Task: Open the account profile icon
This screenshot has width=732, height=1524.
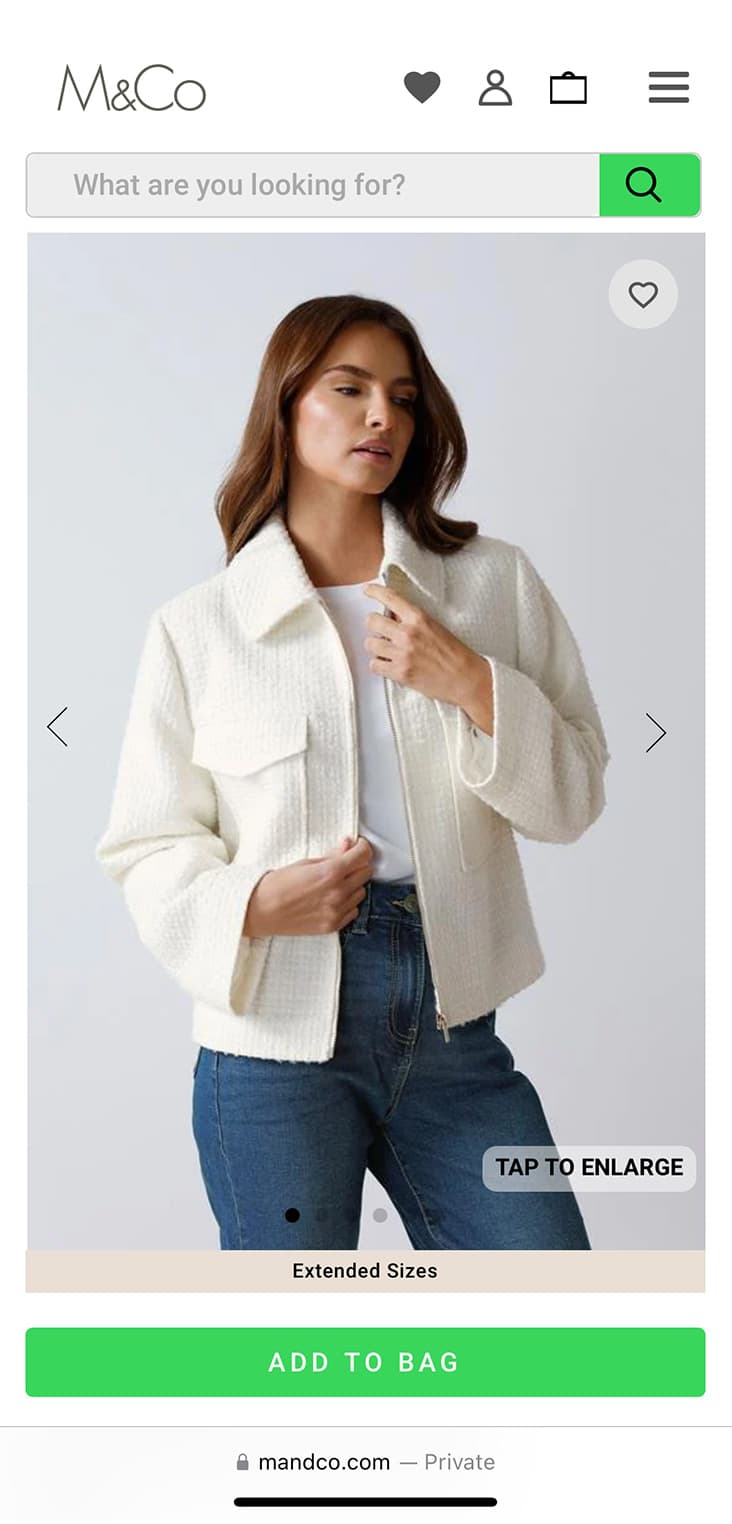Action: click(495, 88)
